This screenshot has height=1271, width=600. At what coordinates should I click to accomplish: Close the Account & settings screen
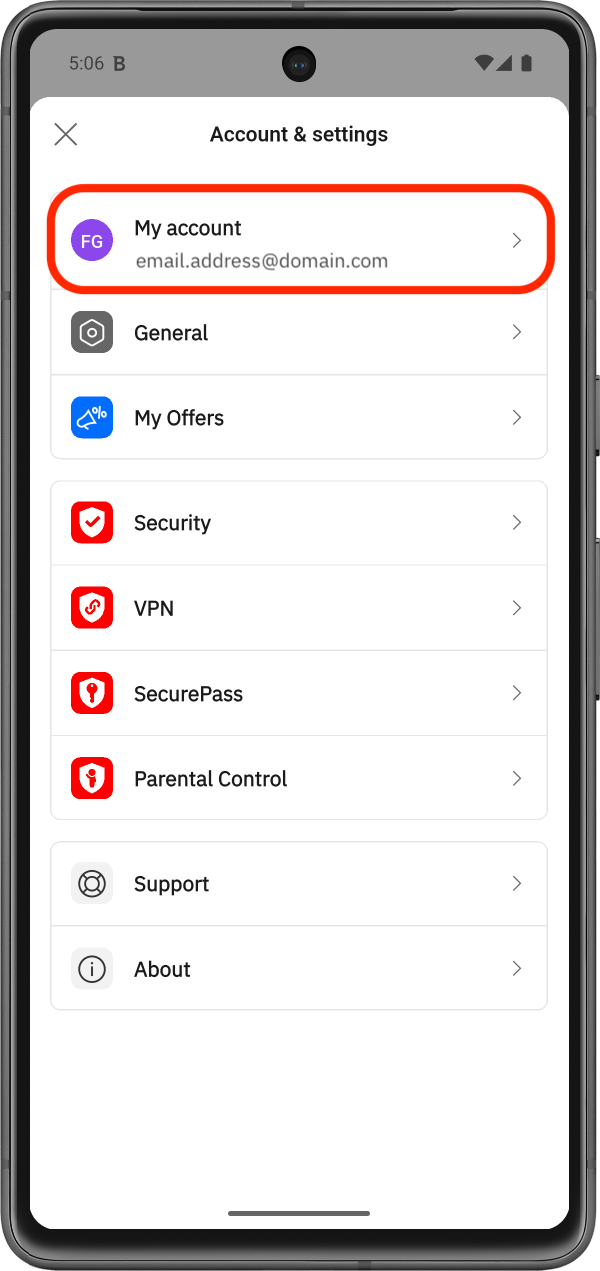(66, 134)
